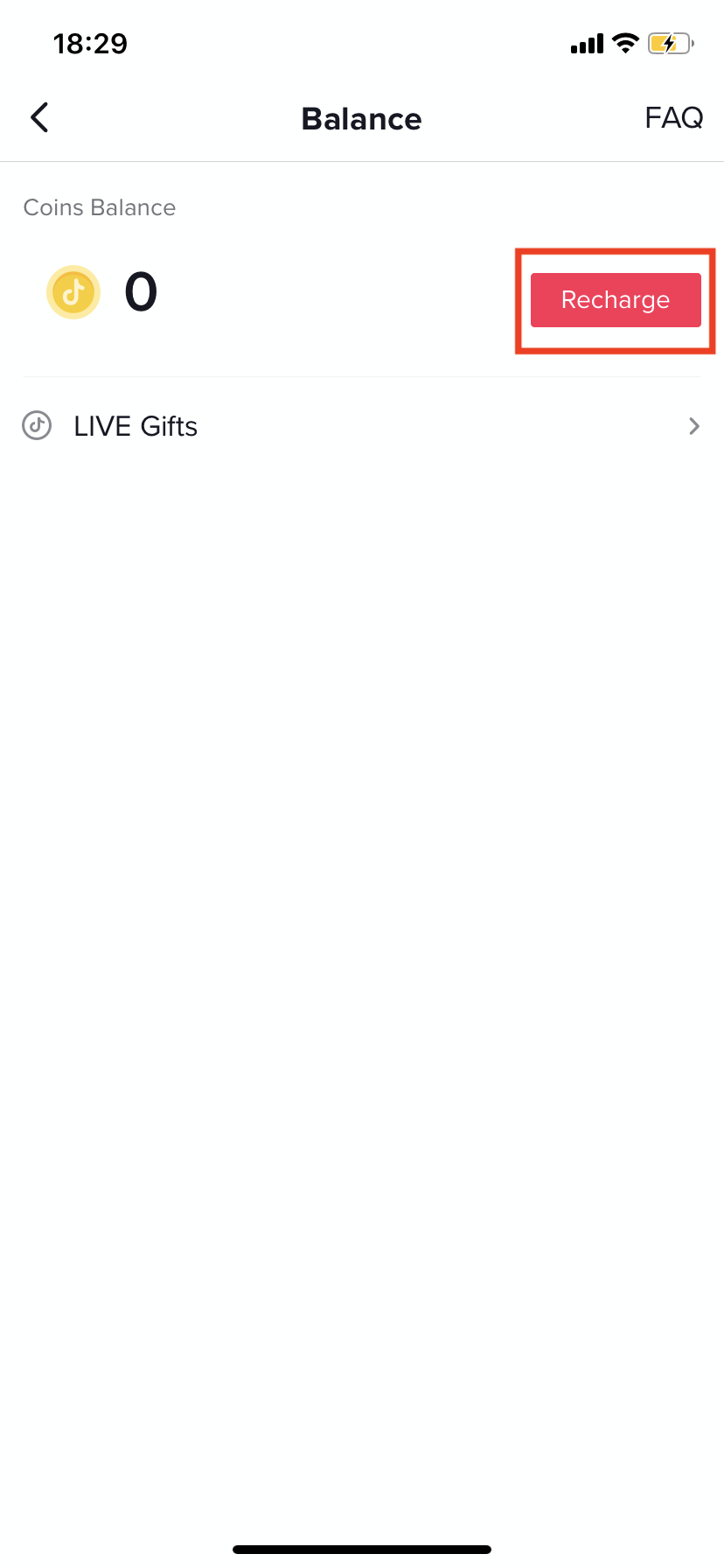This screenshot has width=724, height=1568.
Task: Go back from the Balance screen
Action: coord(39,117)
